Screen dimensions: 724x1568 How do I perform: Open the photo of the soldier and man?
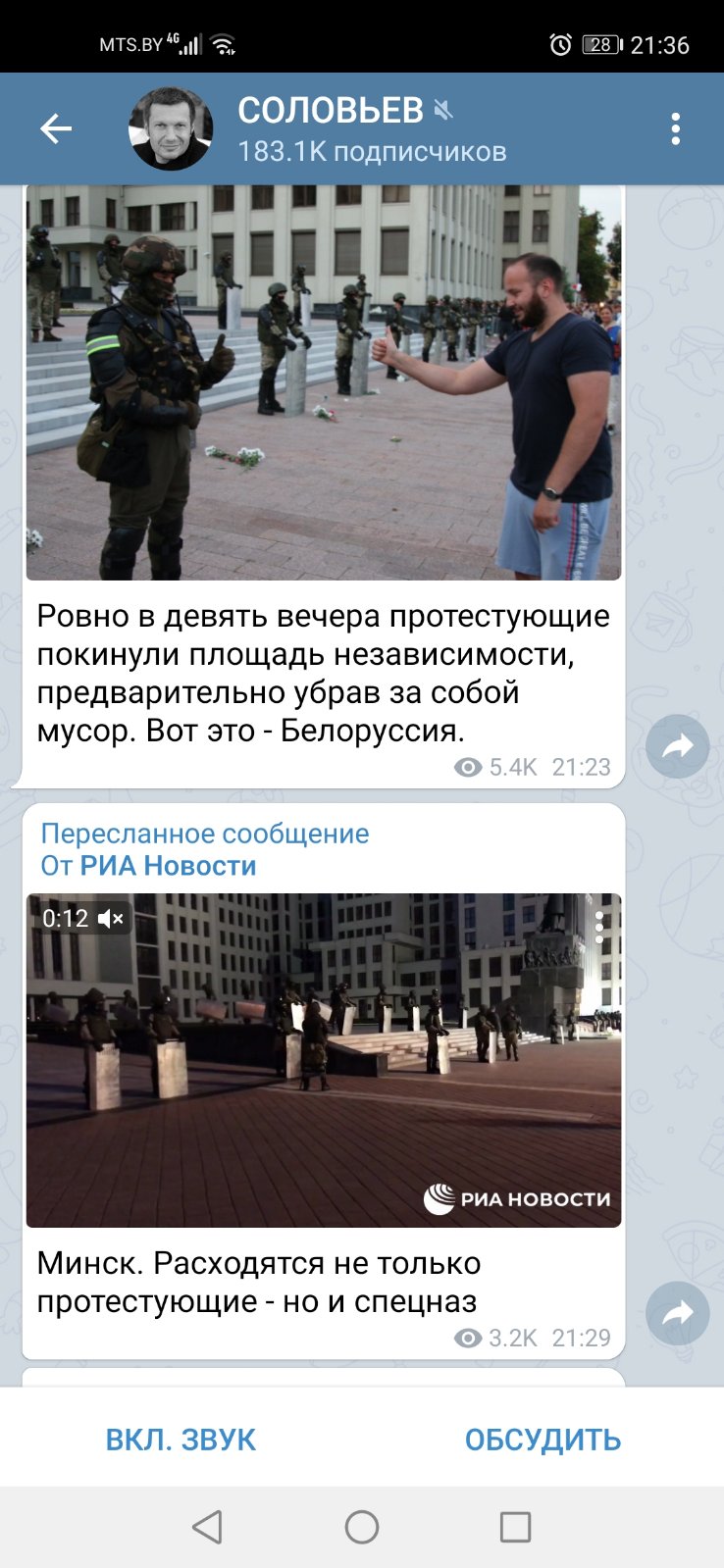pyautogui.click(x=324, y=382)
